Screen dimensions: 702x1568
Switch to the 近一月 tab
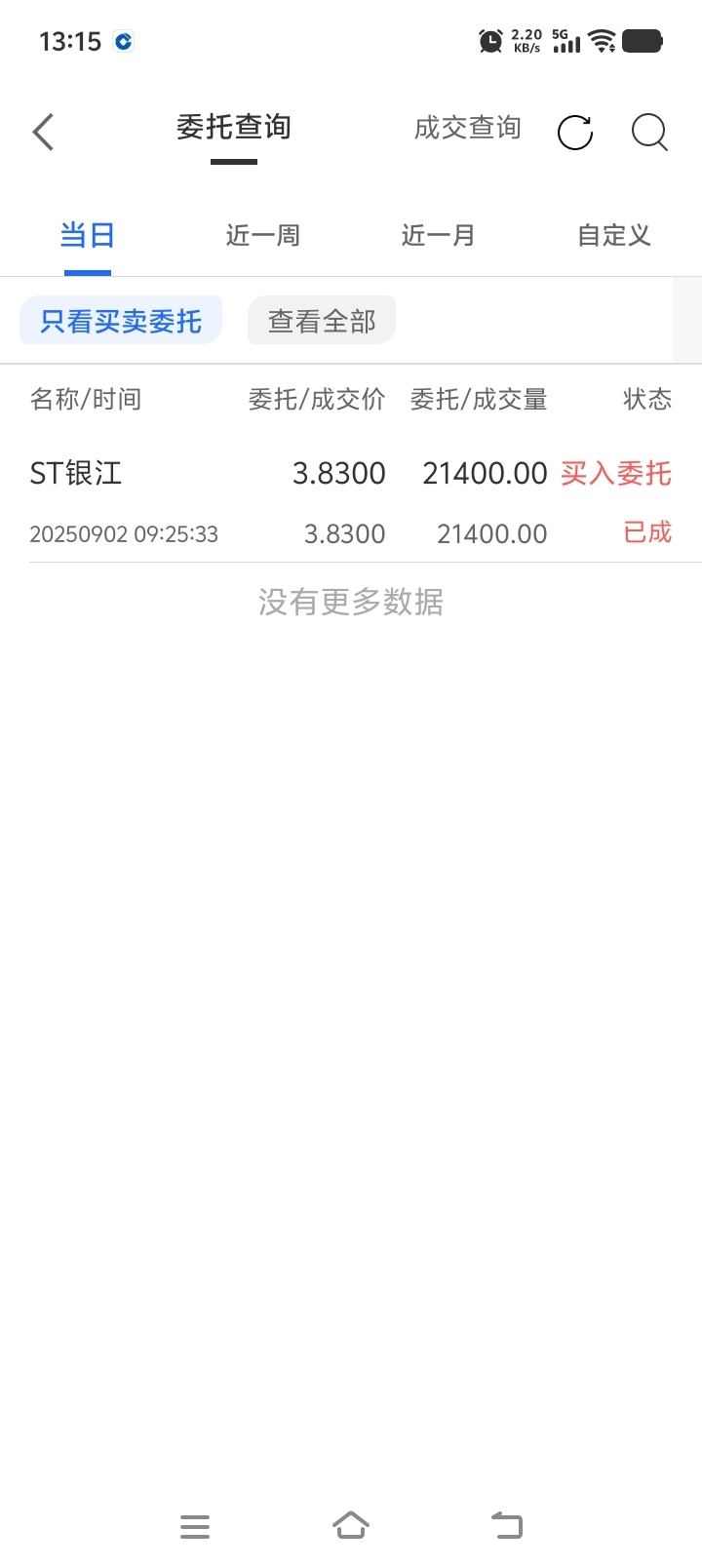coord(439,235)
